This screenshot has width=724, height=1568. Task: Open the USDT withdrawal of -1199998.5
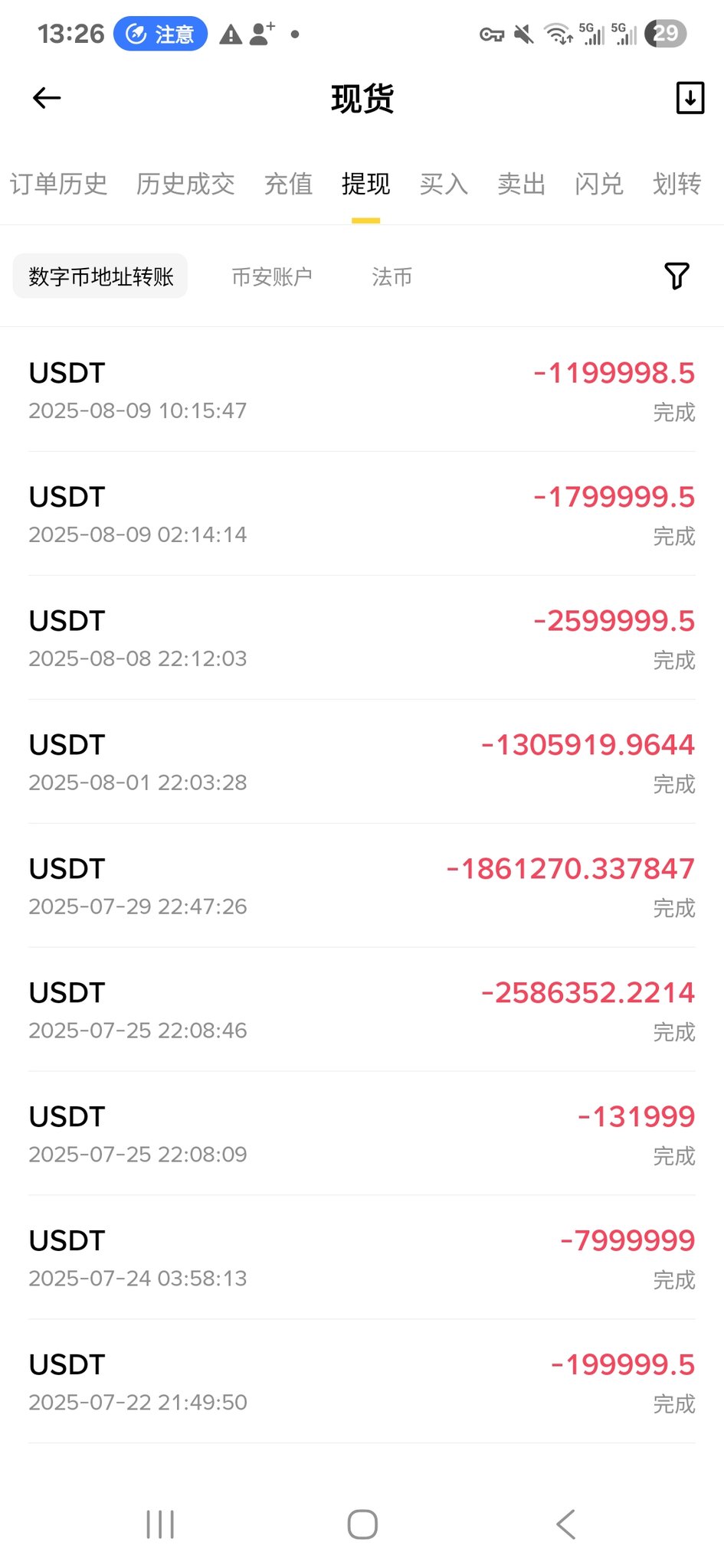(362, 390)
